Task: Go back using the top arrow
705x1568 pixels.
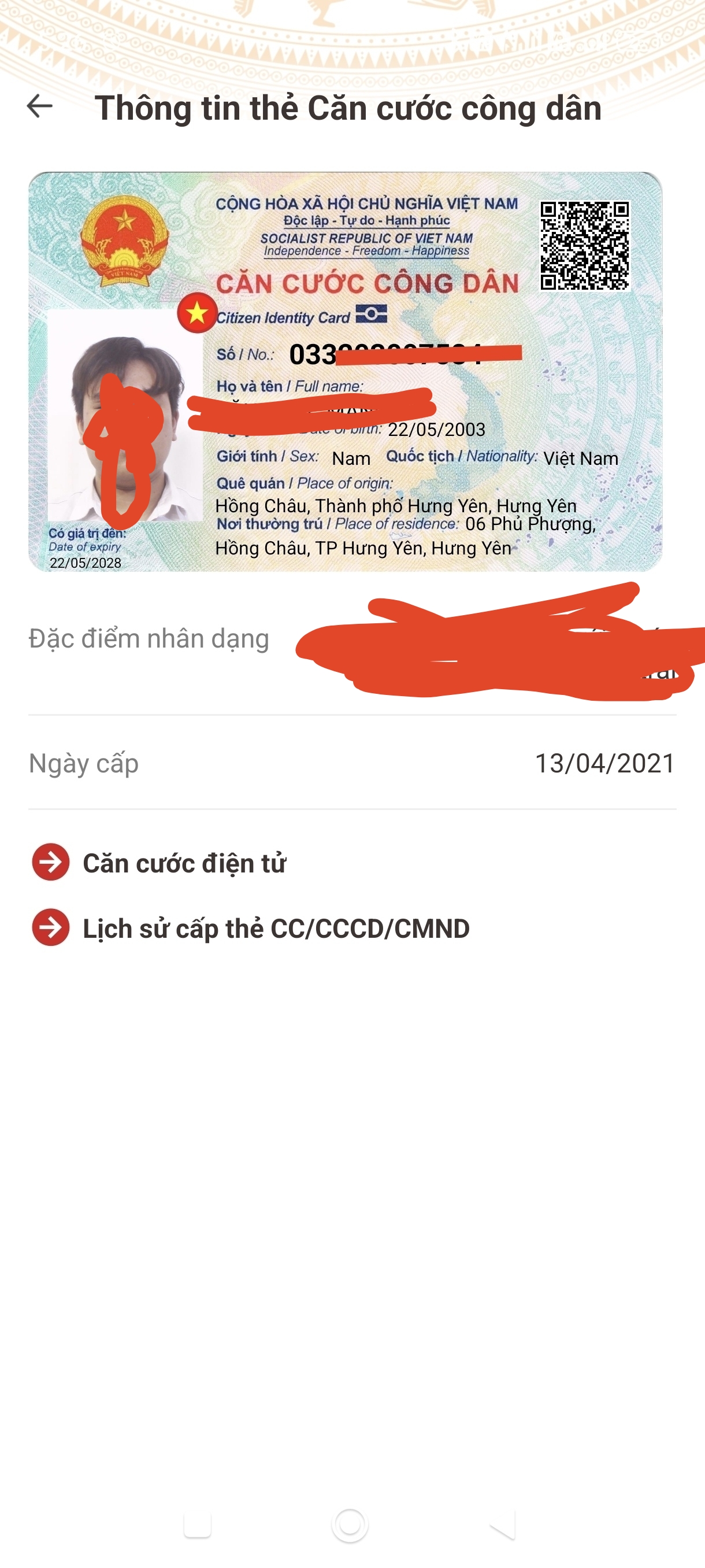Action: click(x=40, y=106)
